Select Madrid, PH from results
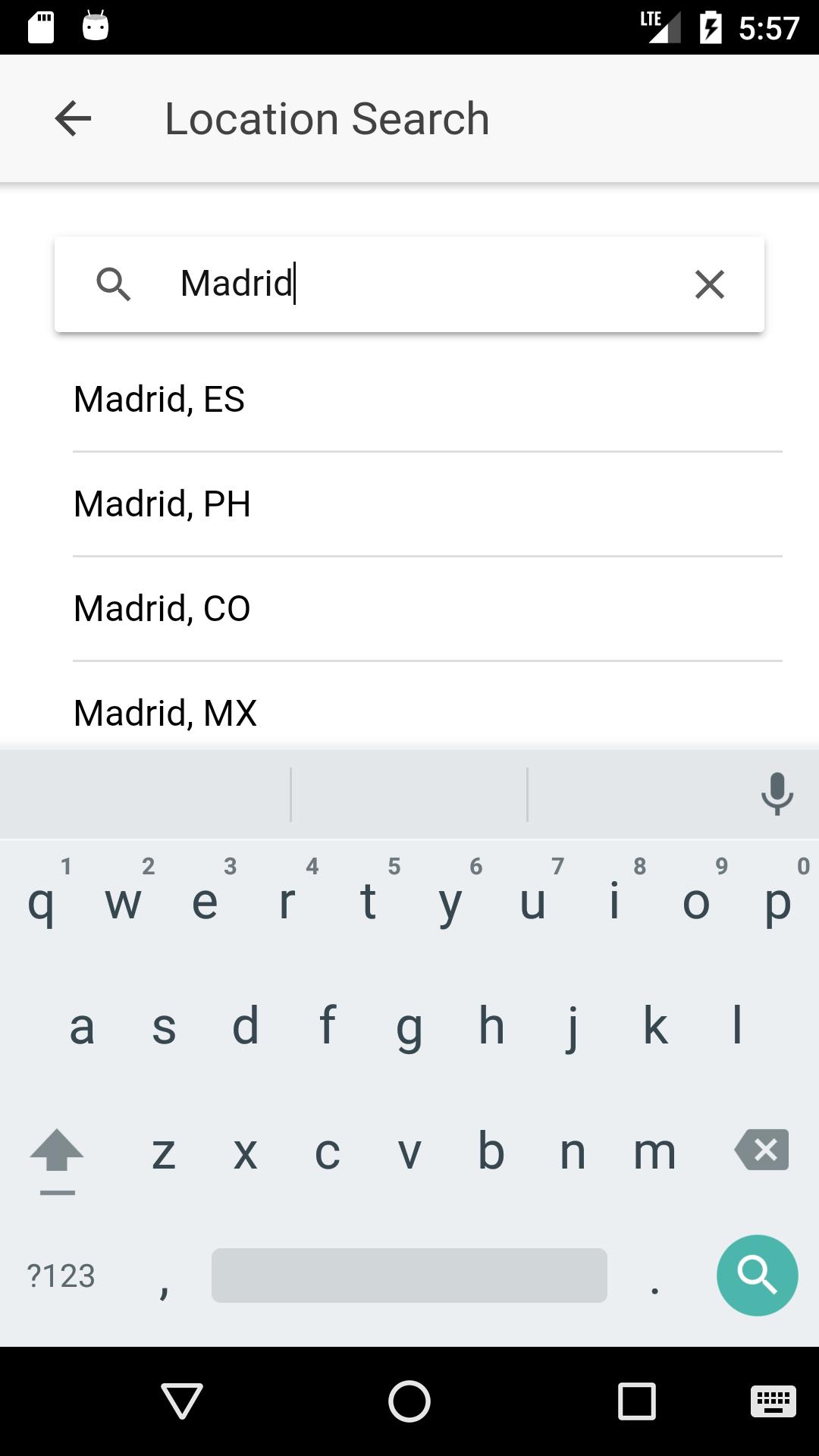 coord(162,504)
